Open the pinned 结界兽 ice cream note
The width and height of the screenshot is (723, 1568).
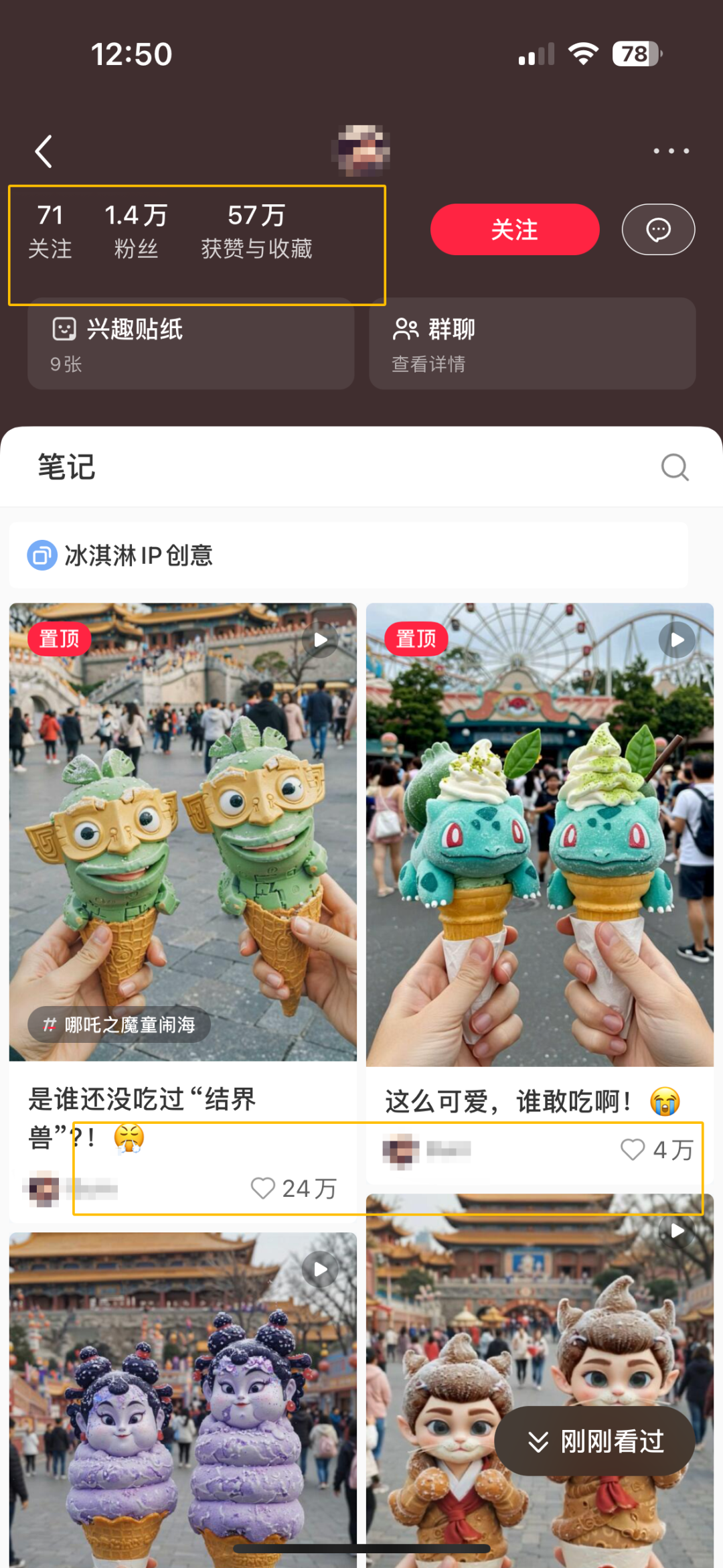[x=183, y=831]
